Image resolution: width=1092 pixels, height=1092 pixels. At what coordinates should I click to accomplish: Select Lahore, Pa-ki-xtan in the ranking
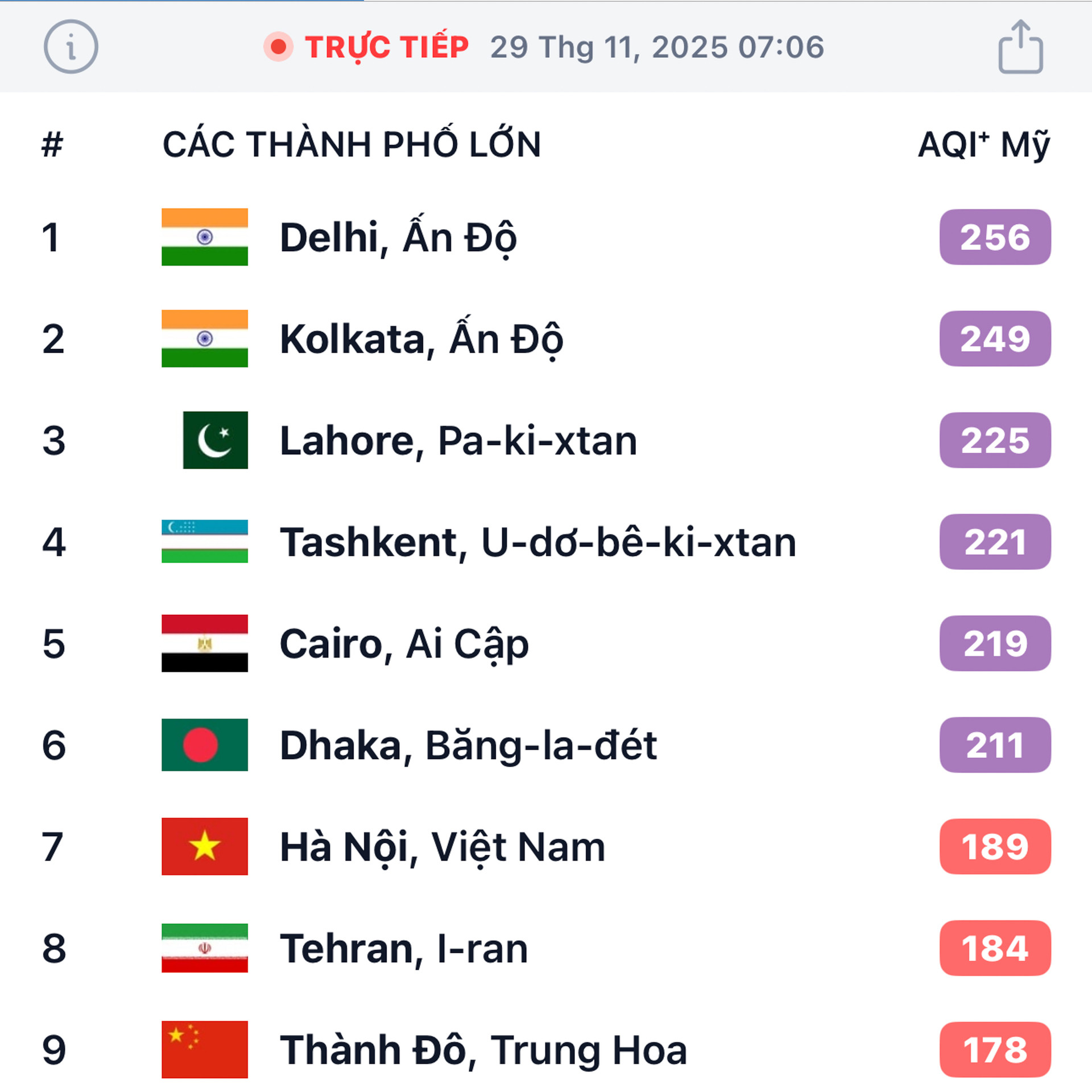(x=458, y=441)
